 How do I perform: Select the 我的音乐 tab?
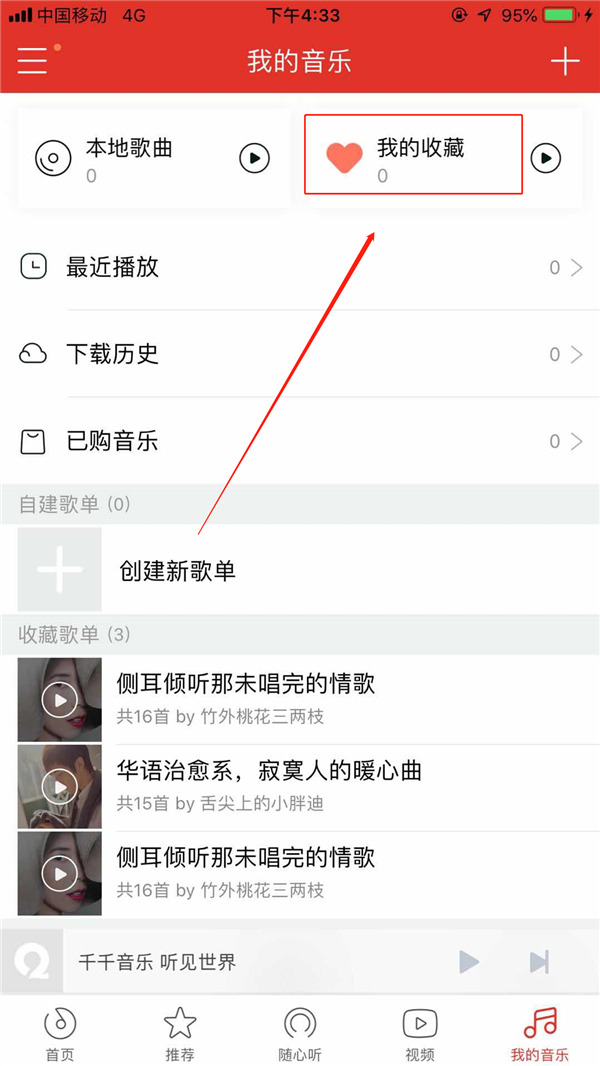(540, 1033)
